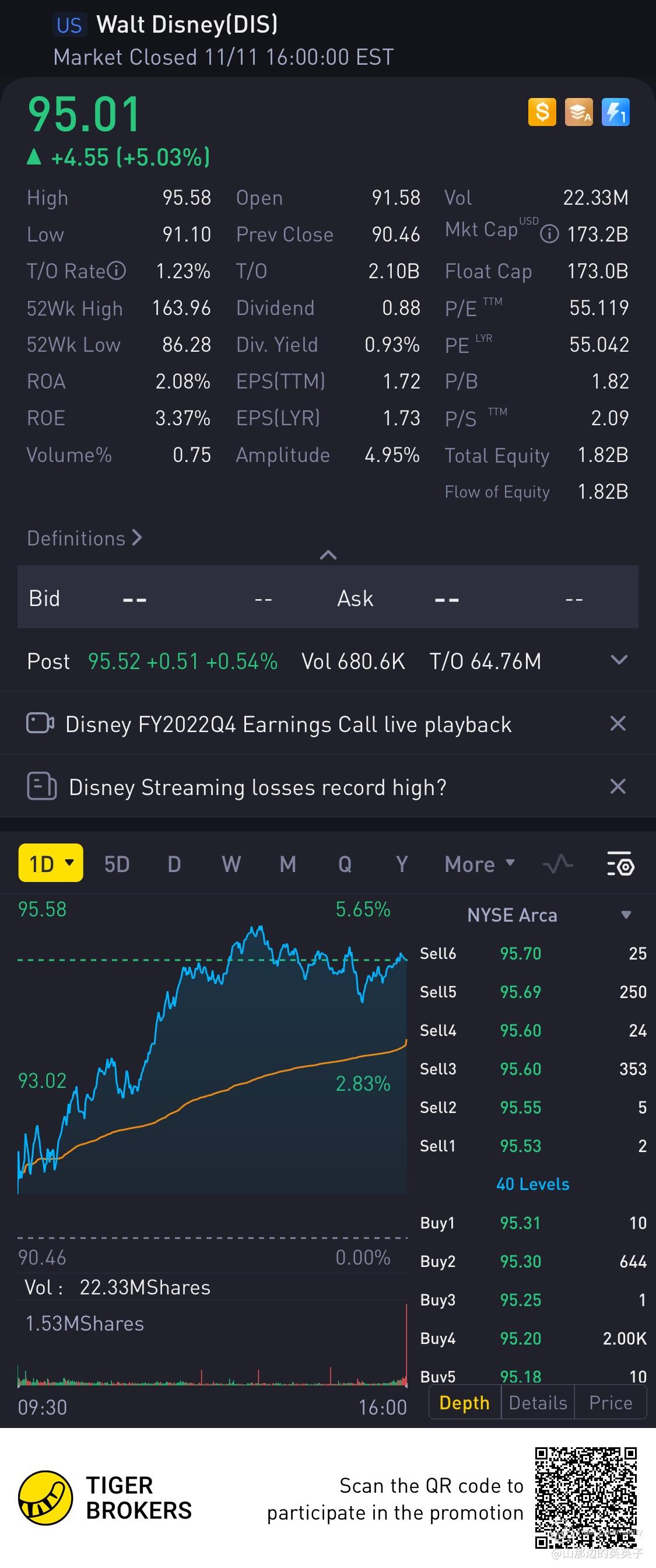Collapse the stock stats panel
Screen dimensions: 656x1568
click(328, 555)
